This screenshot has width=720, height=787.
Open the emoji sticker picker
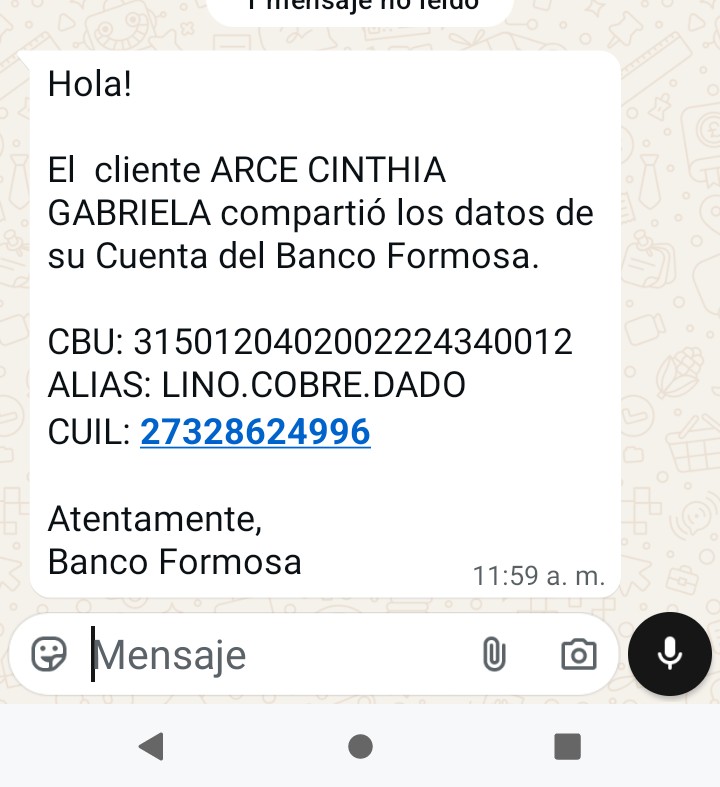(49, 655)
